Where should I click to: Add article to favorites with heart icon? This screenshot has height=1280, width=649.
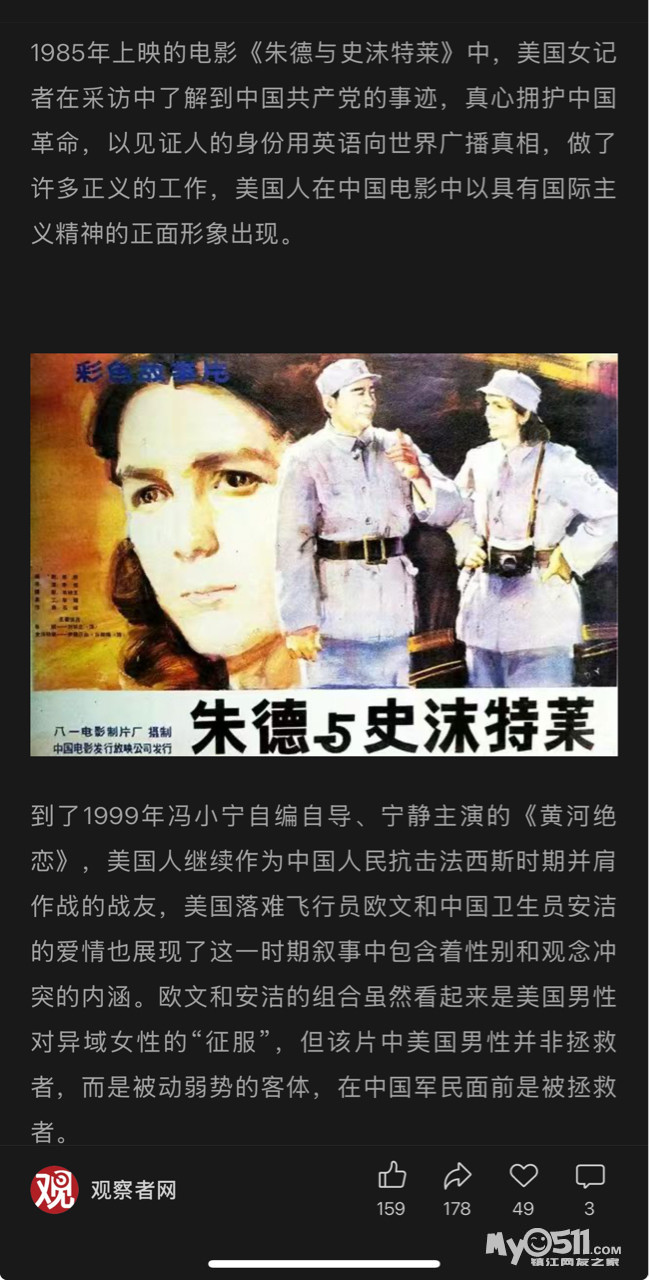point(523,1176)
